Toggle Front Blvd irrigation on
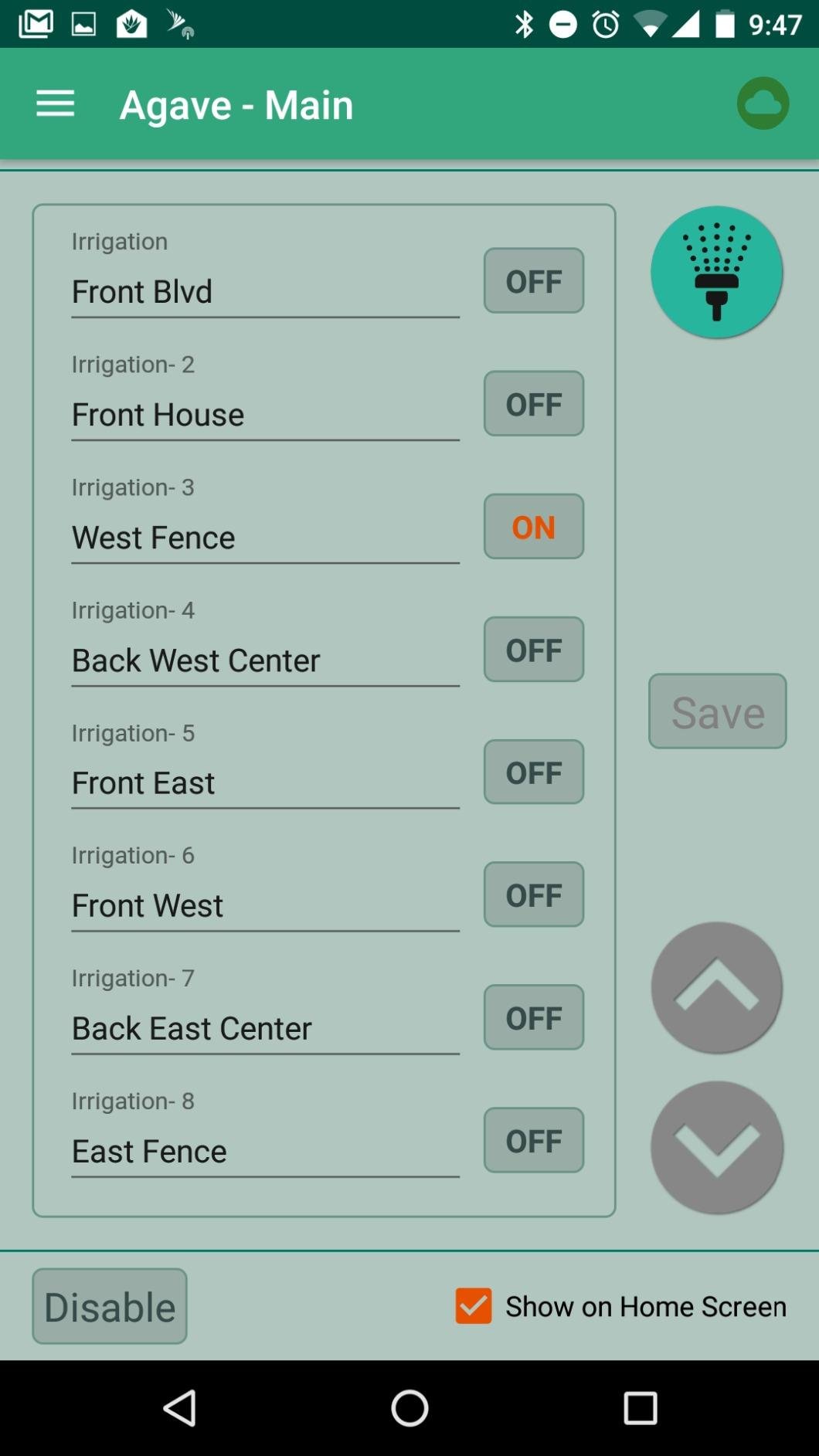This screenshot has width=819, height=1456. pos(533,280)
